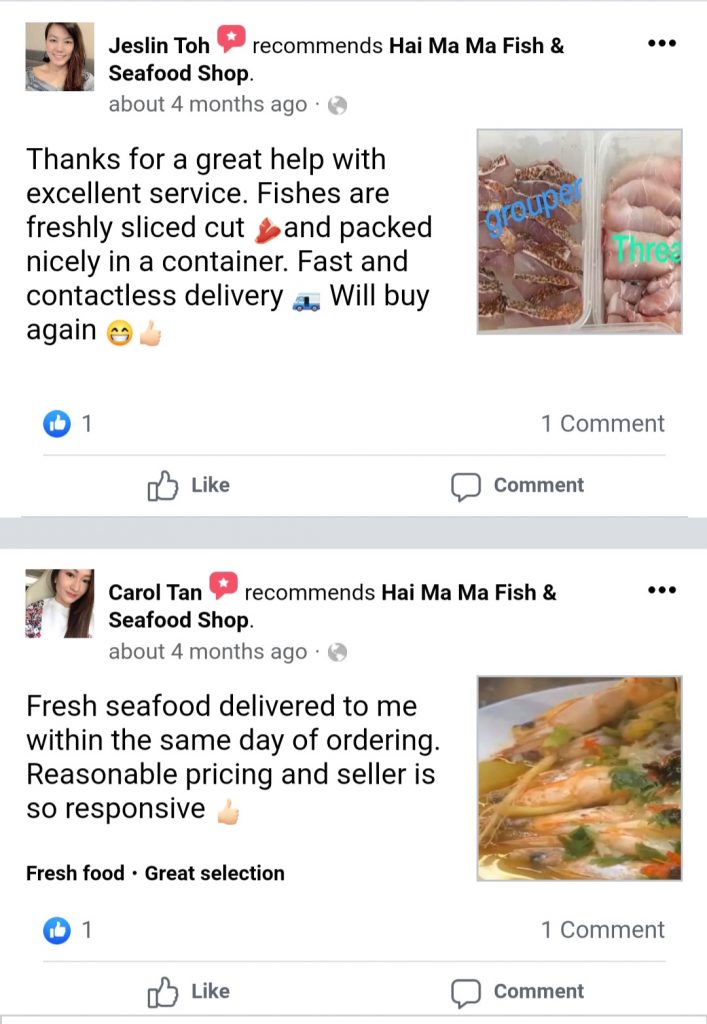View the 1 Comment on Jeslin Toh's post
Viewport: 707px width, 1024px height.
(x=602, y=424)
